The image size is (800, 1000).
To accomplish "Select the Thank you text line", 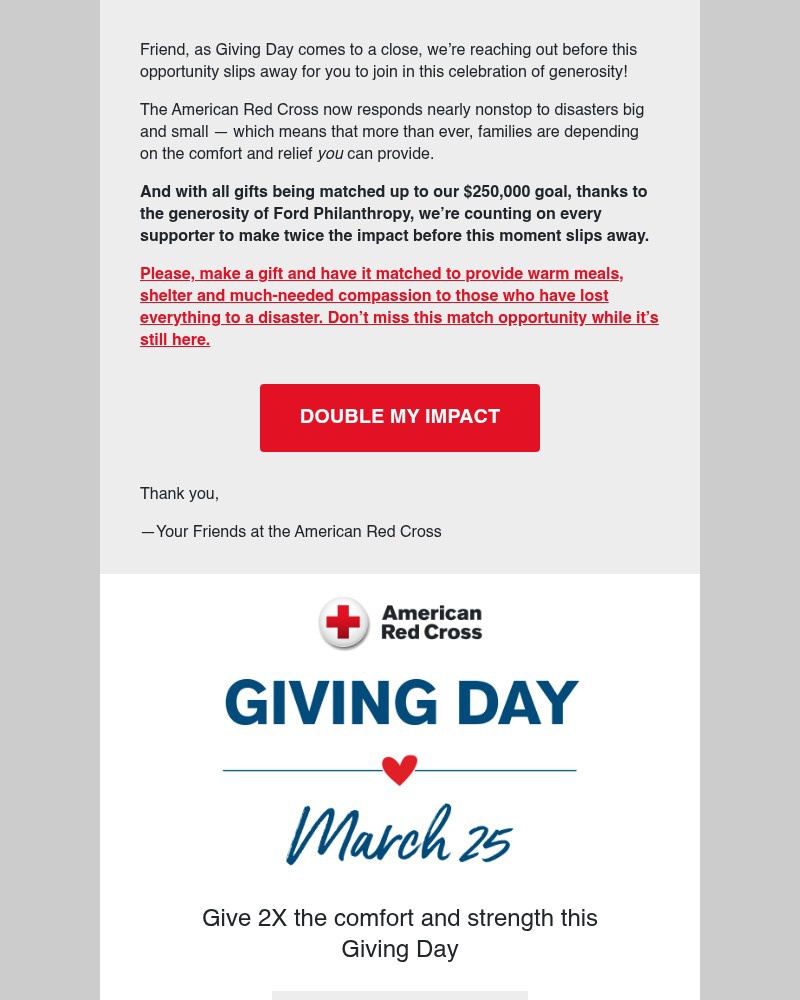I will pyautogui.click(x=179, y=493).
